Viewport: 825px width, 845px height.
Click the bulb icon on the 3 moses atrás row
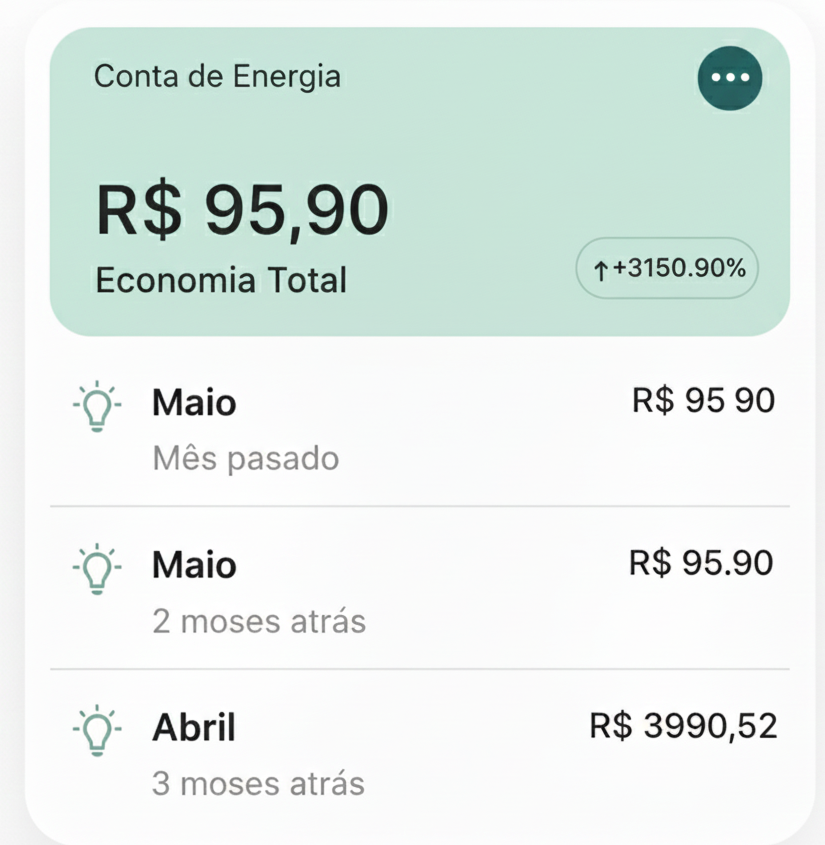click(97, 729)
